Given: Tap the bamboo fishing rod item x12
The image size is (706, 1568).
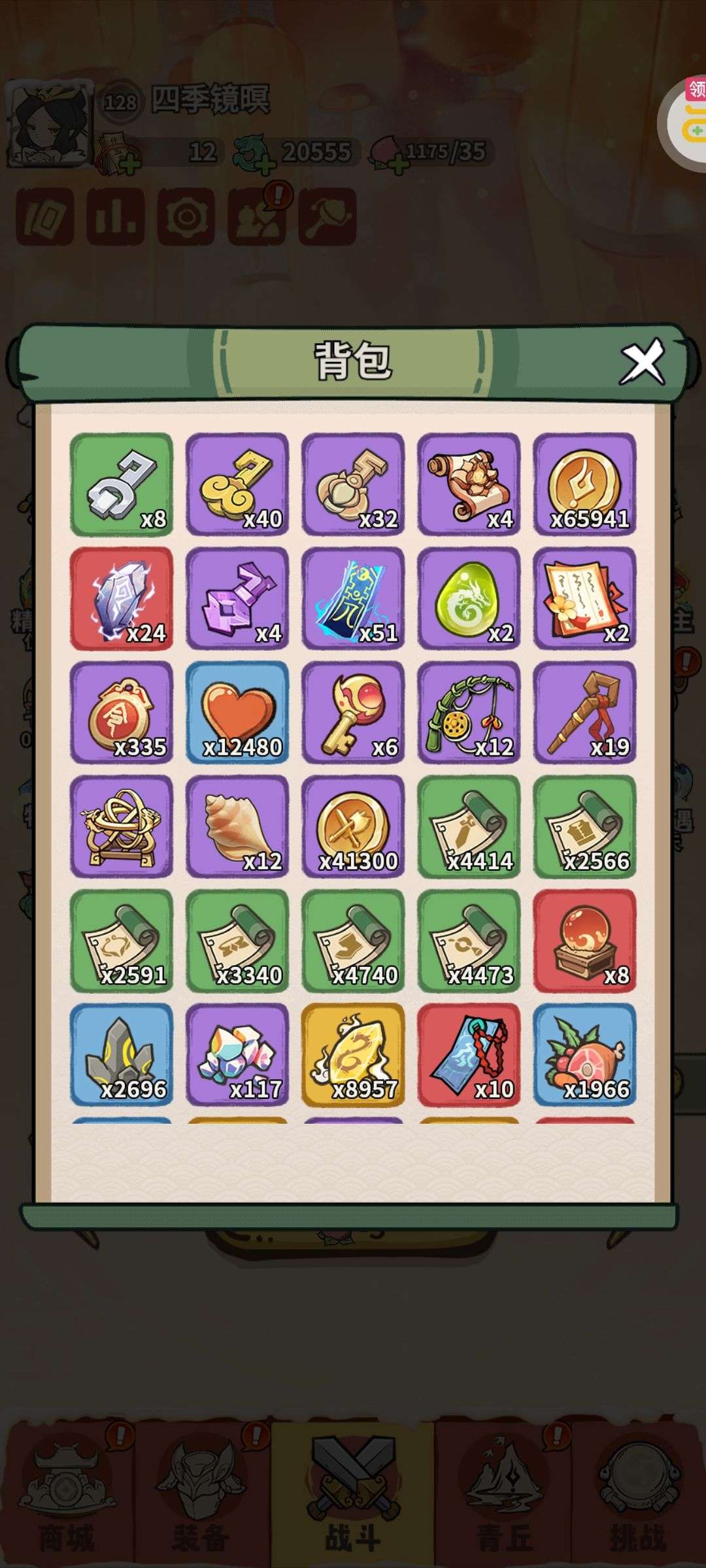Looking at the screenshot, I should 469,712.
